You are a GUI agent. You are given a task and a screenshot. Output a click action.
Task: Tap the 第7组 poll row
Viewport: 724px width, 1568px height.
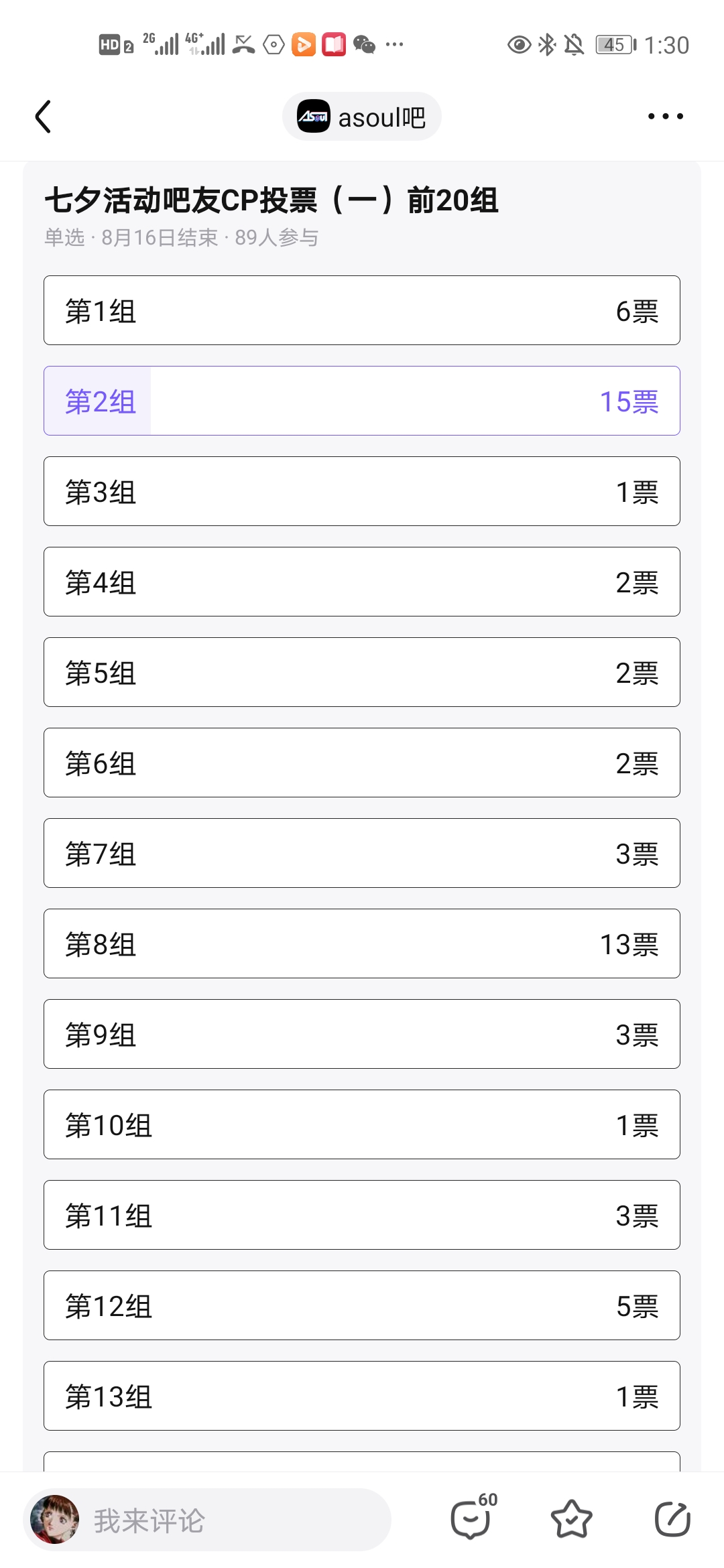(362, 853)
